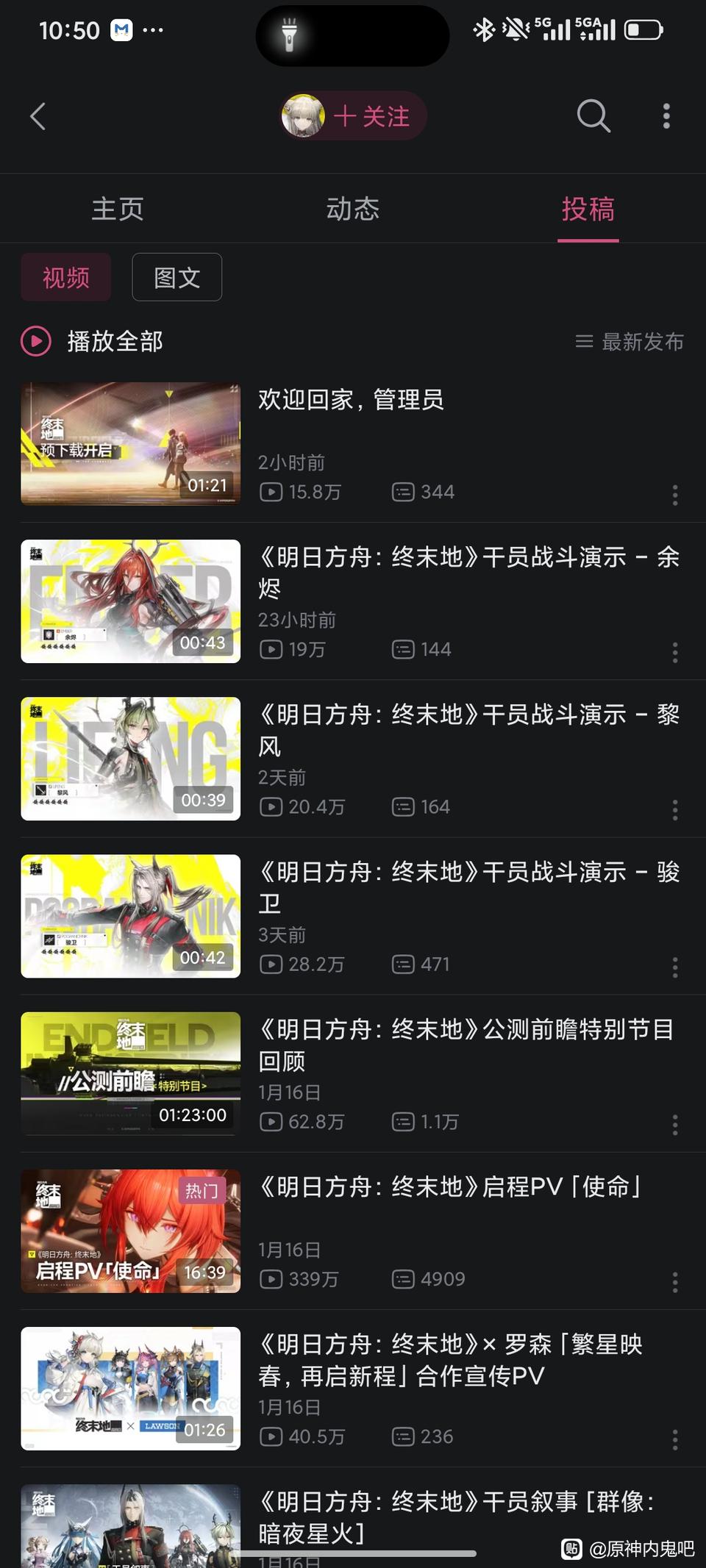Play all videos with 播放全部
This screenshot has width=706, height=1568.
pyautogui.click(x=93, y=341)
